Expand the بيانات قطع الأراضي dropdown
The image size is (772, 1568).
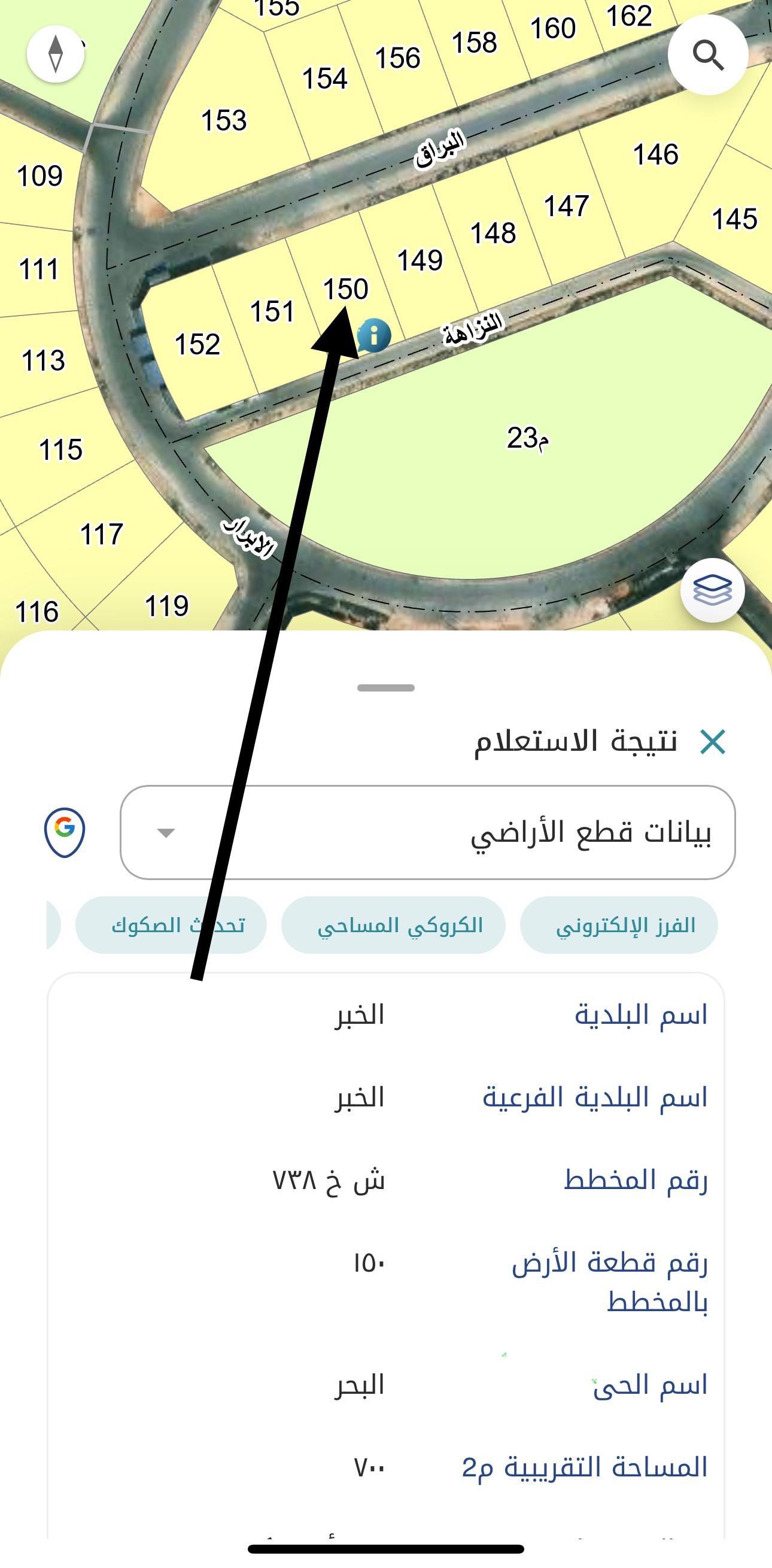428,832
